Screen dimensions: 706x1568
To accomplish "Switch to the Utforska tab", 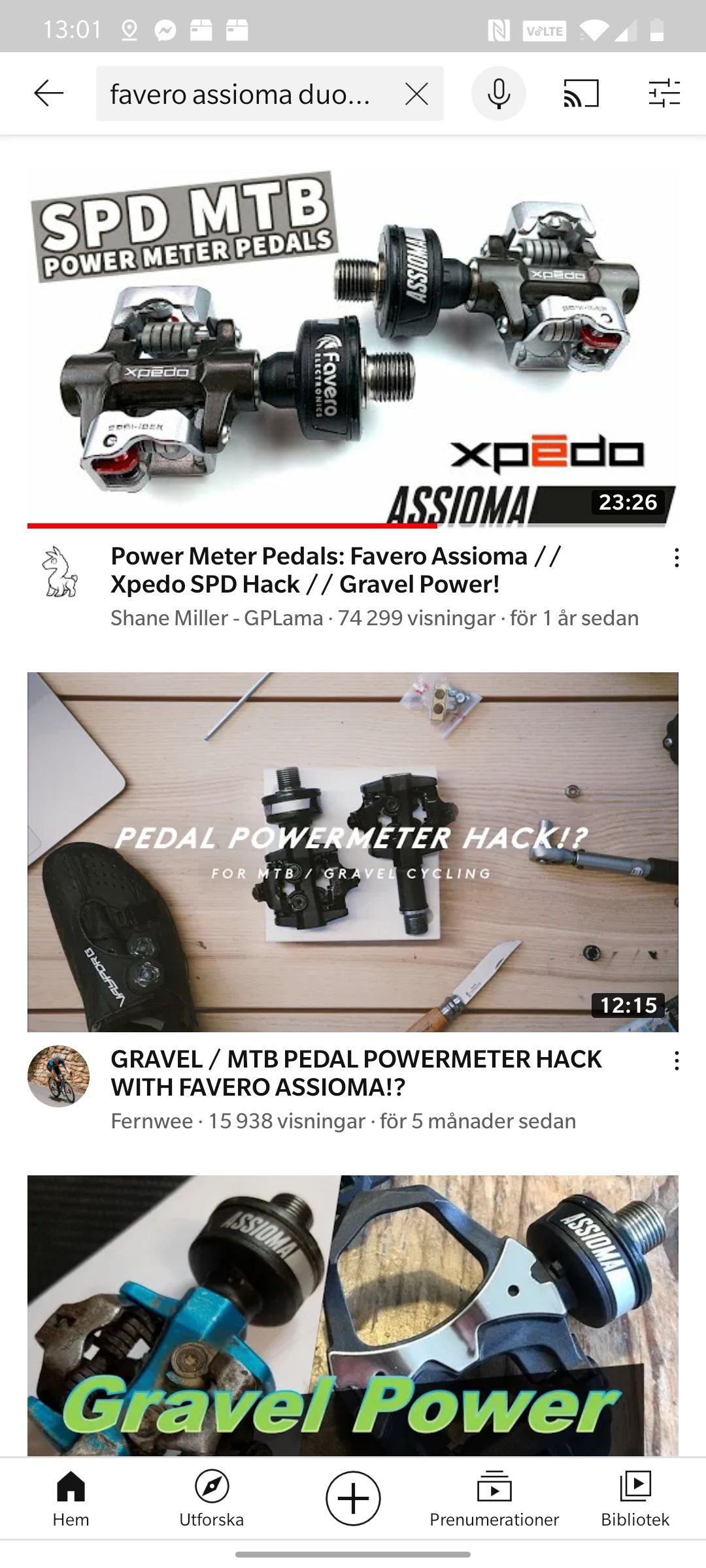I will click(212, 1498).
